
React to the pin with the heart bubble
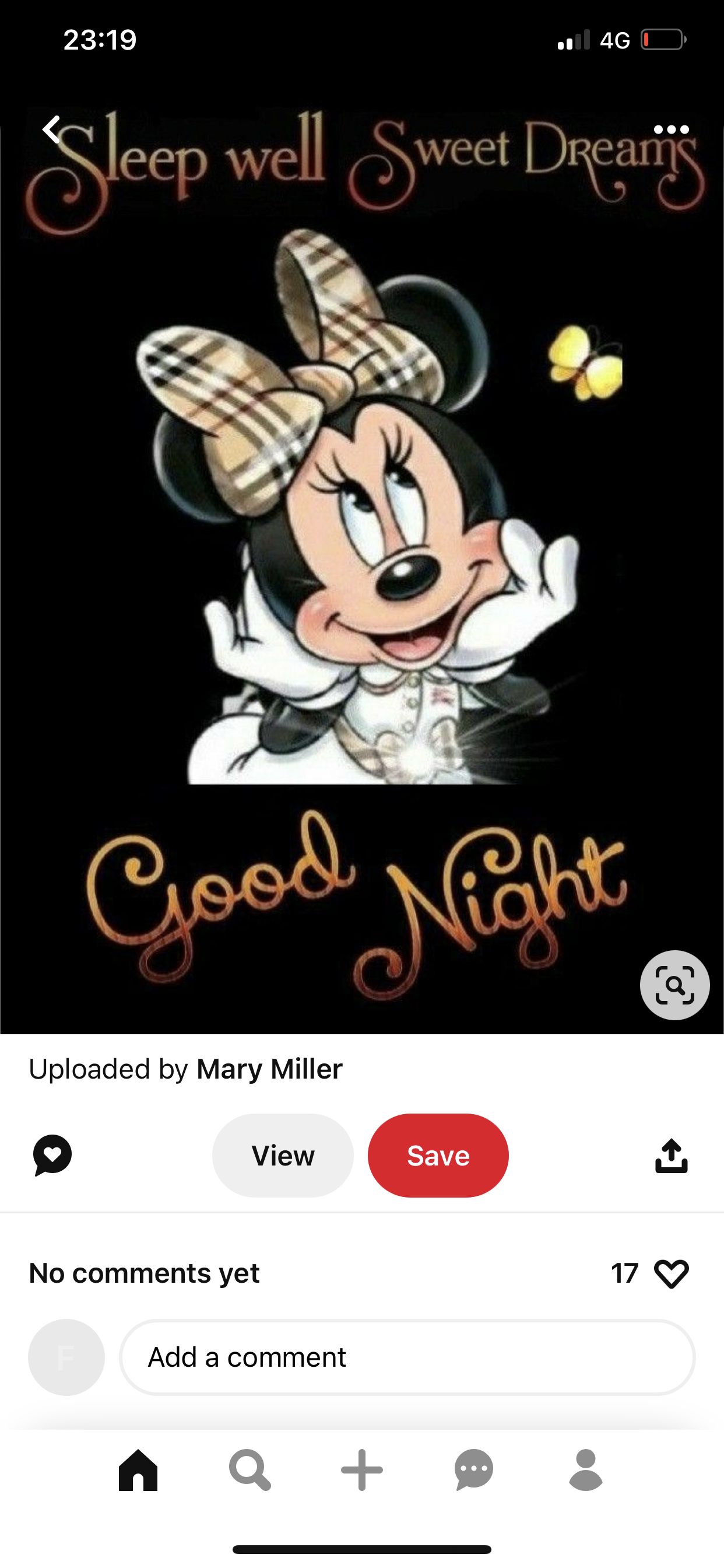pos(52,1154)
